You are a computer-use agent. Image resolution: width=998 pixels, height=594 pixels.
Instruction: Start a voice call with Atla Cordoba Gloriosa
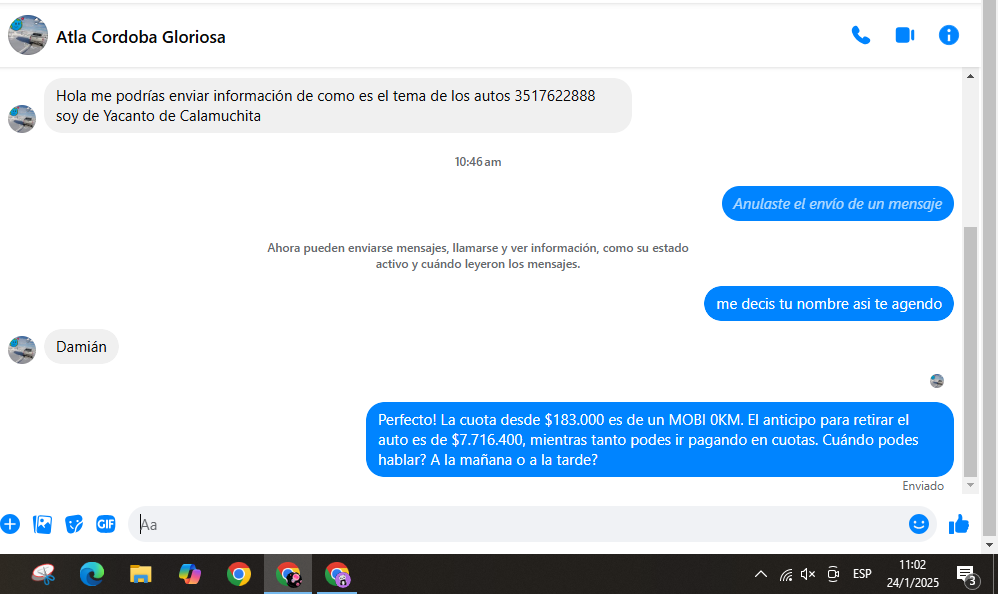tap(860, 35)
